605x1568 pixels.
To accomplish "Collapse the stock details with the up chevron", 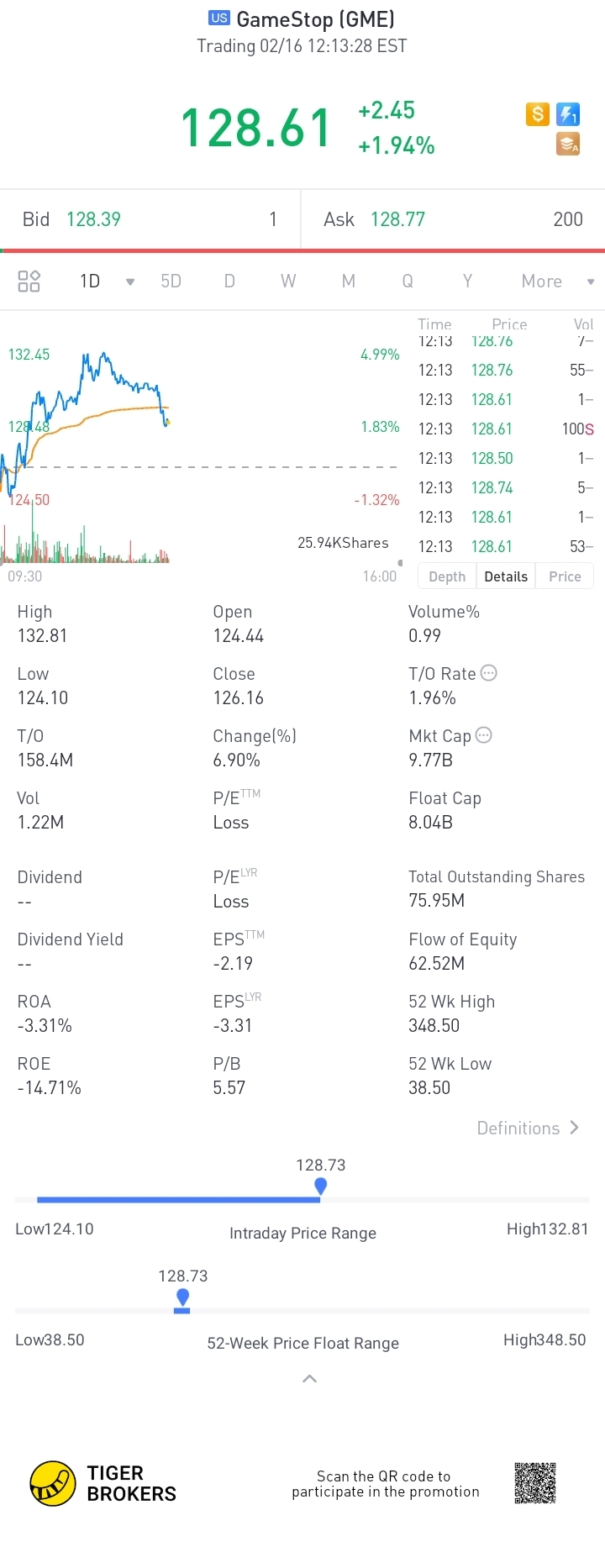I will 309,1379.
